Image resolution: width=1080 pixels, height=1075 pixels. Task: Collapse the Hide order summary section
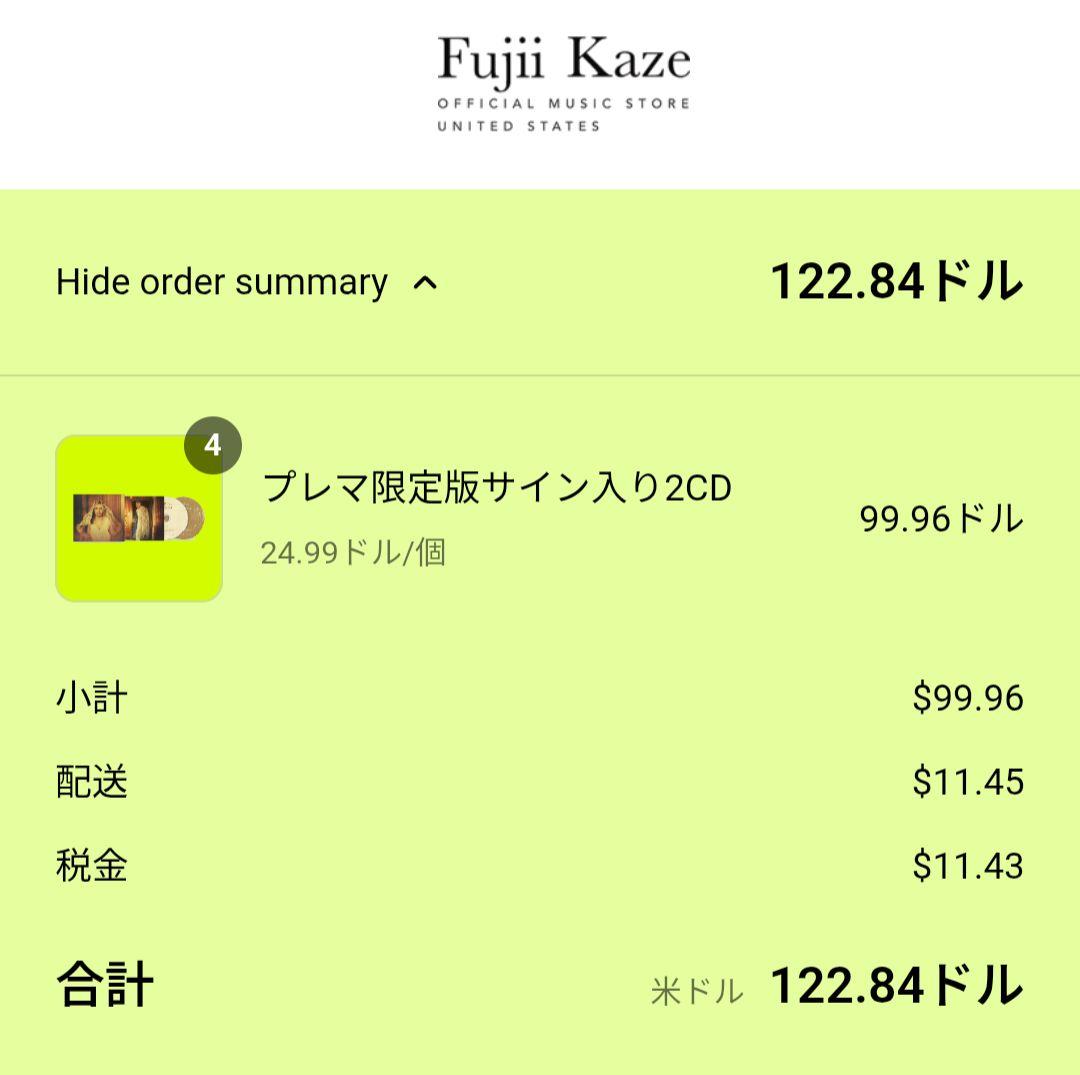pyautogui.click(x=246, y=283)
